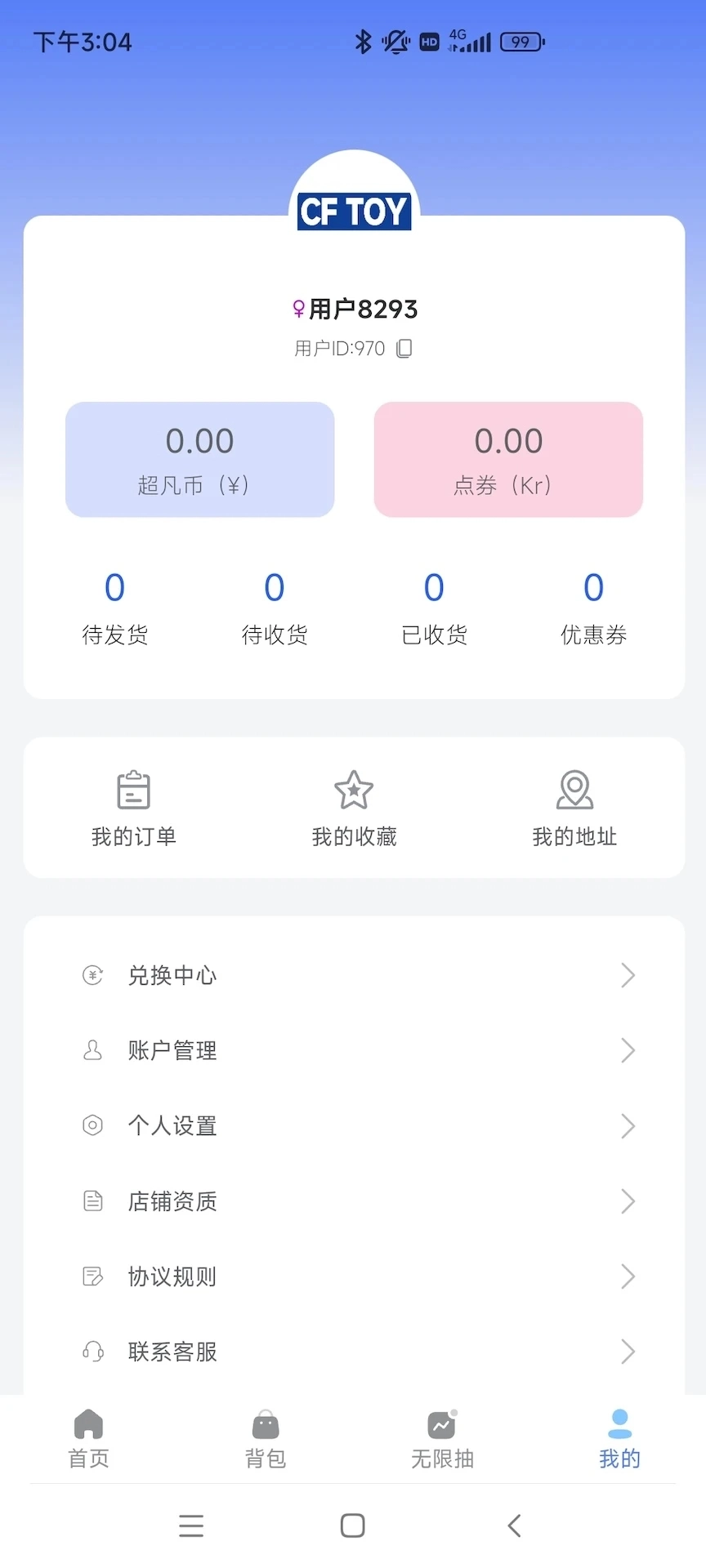The height and width of the screenshot is (1568, 706).
Task: Expand 店铺资质 via its chevron
Action: (x=627, y=1201)
